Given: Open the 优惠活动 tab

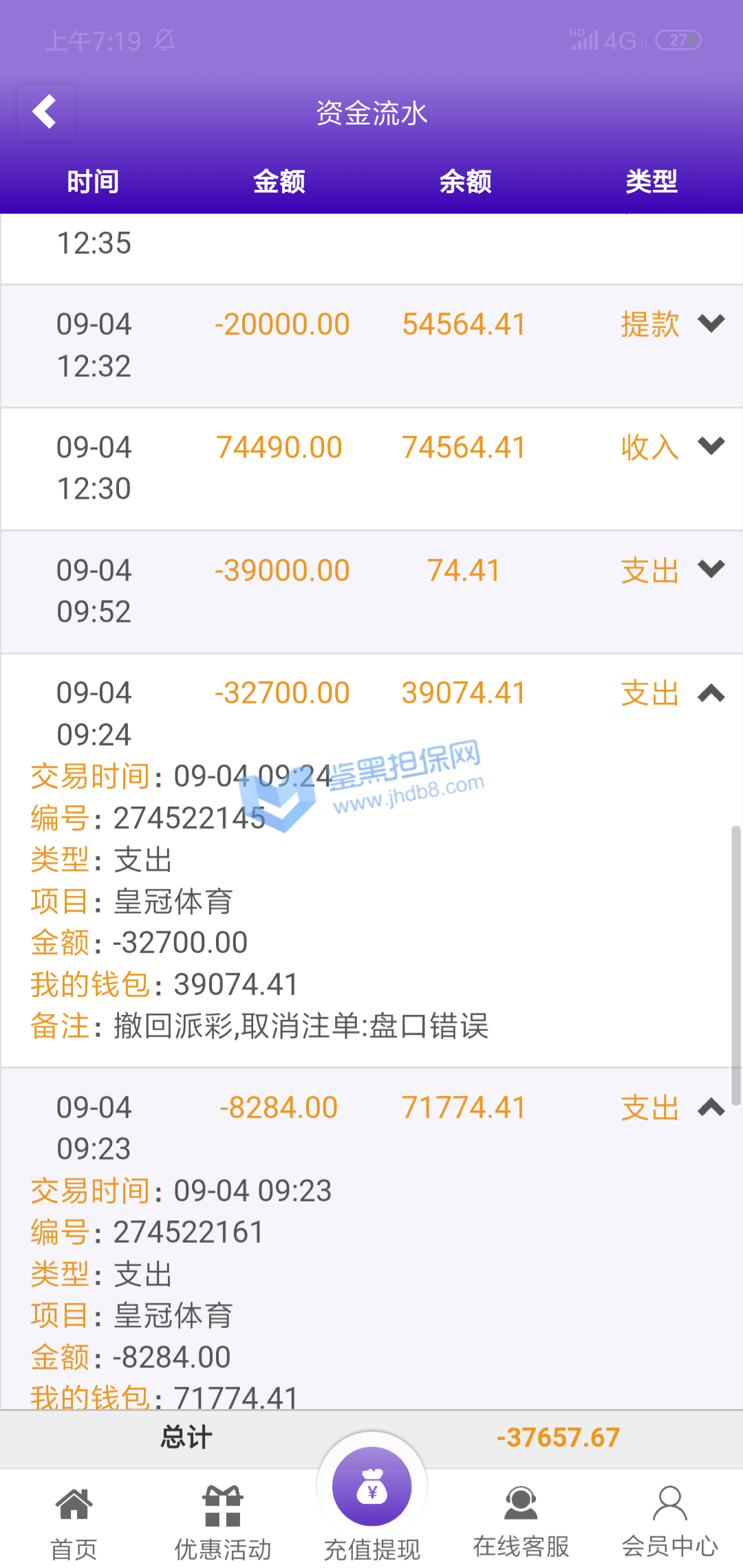Looking at the screenshot, I should tap(223, 1521).
